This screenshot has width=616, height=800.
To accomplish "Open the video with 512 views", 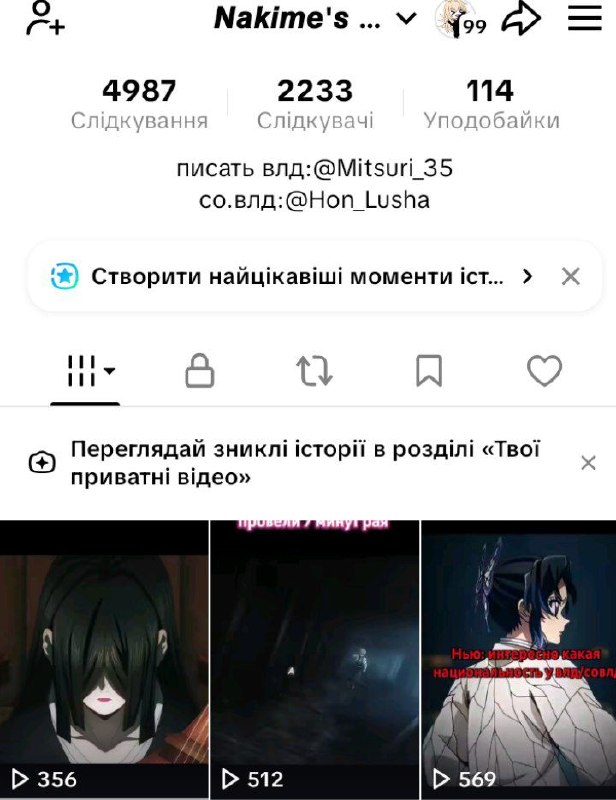I will (x=314, y=659).
